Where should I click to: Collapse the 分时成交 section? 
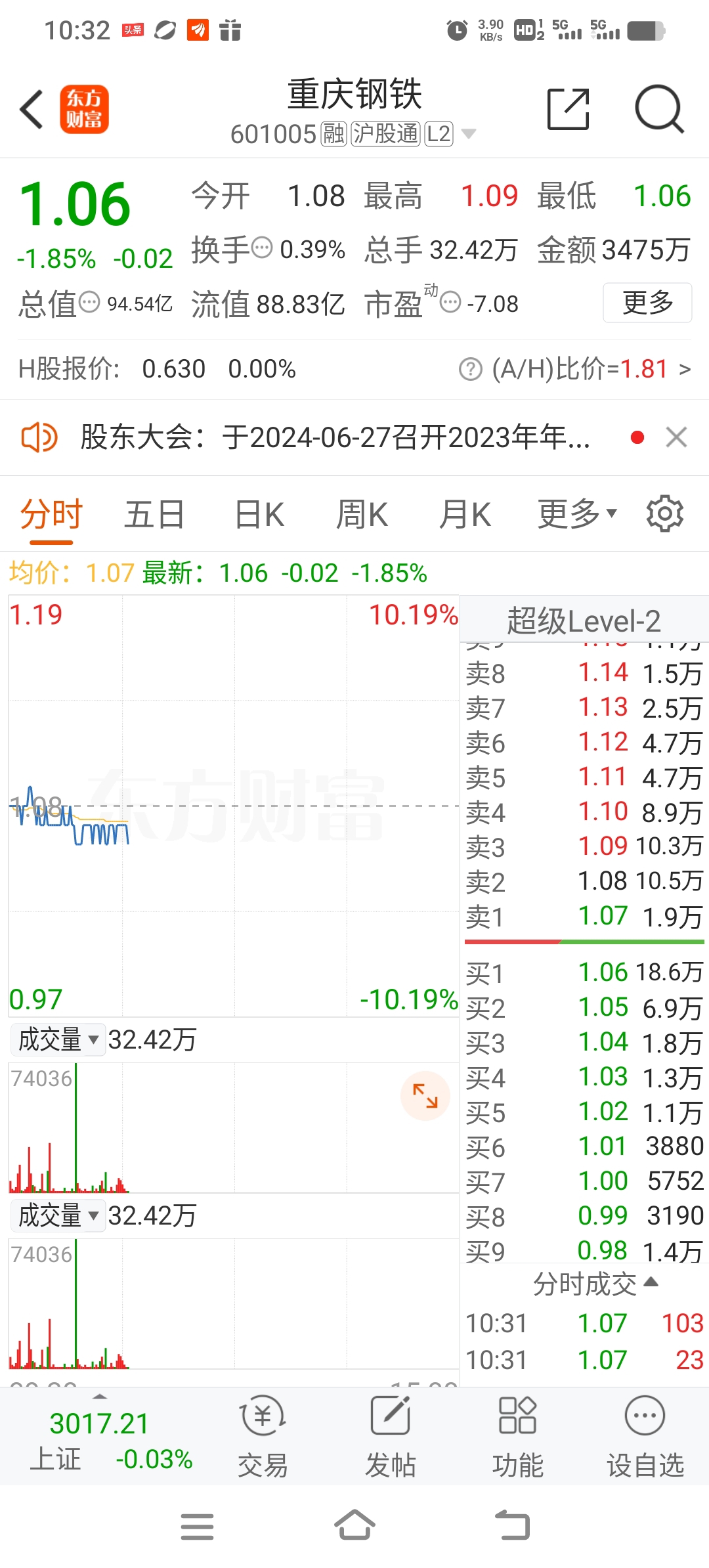pos(595,1284)
